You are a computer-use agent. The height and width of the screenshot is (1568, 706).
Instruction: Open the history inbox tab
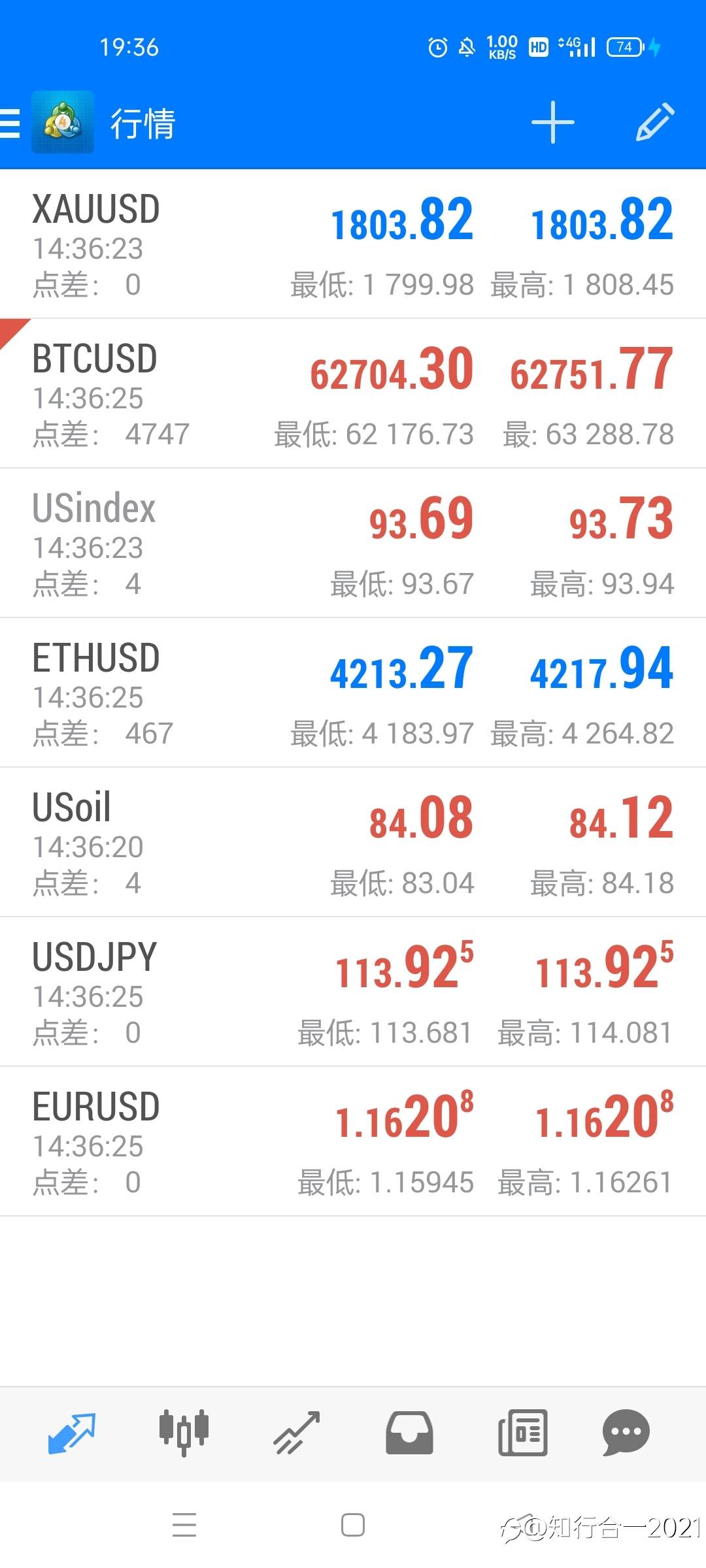[x=409, y=1433]
